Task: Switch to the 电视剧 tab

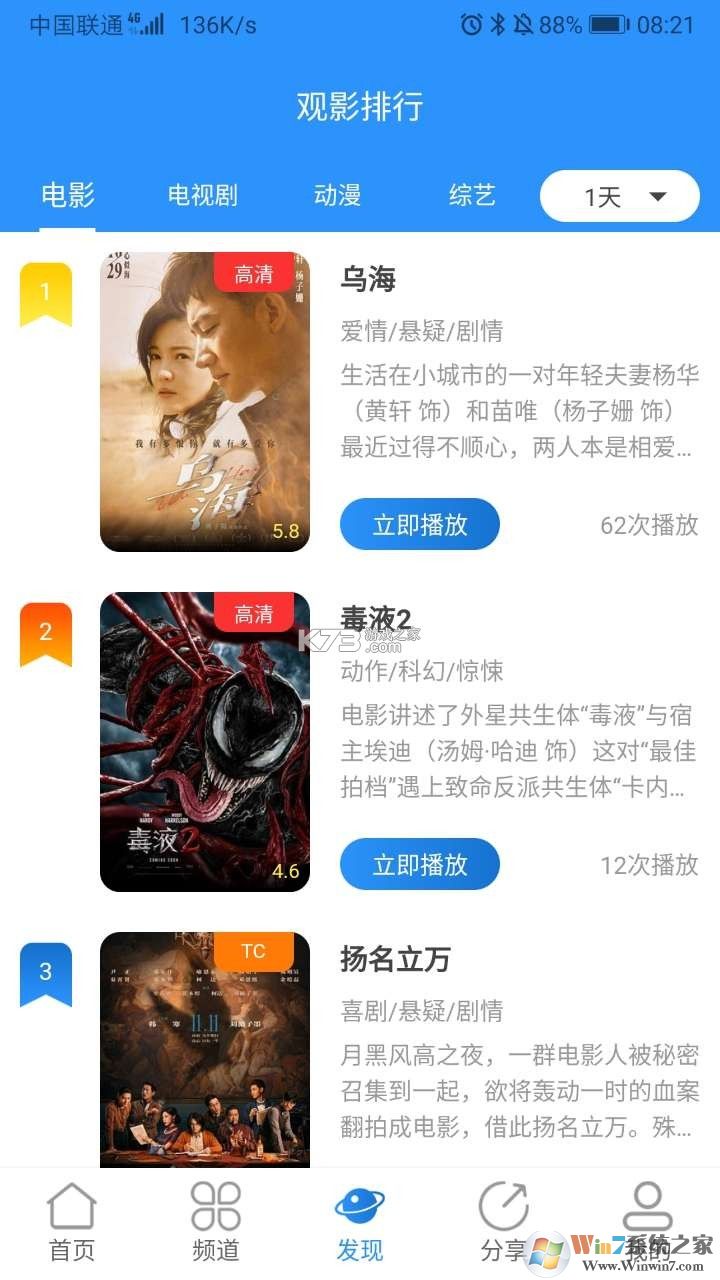Action: point(200,196)
